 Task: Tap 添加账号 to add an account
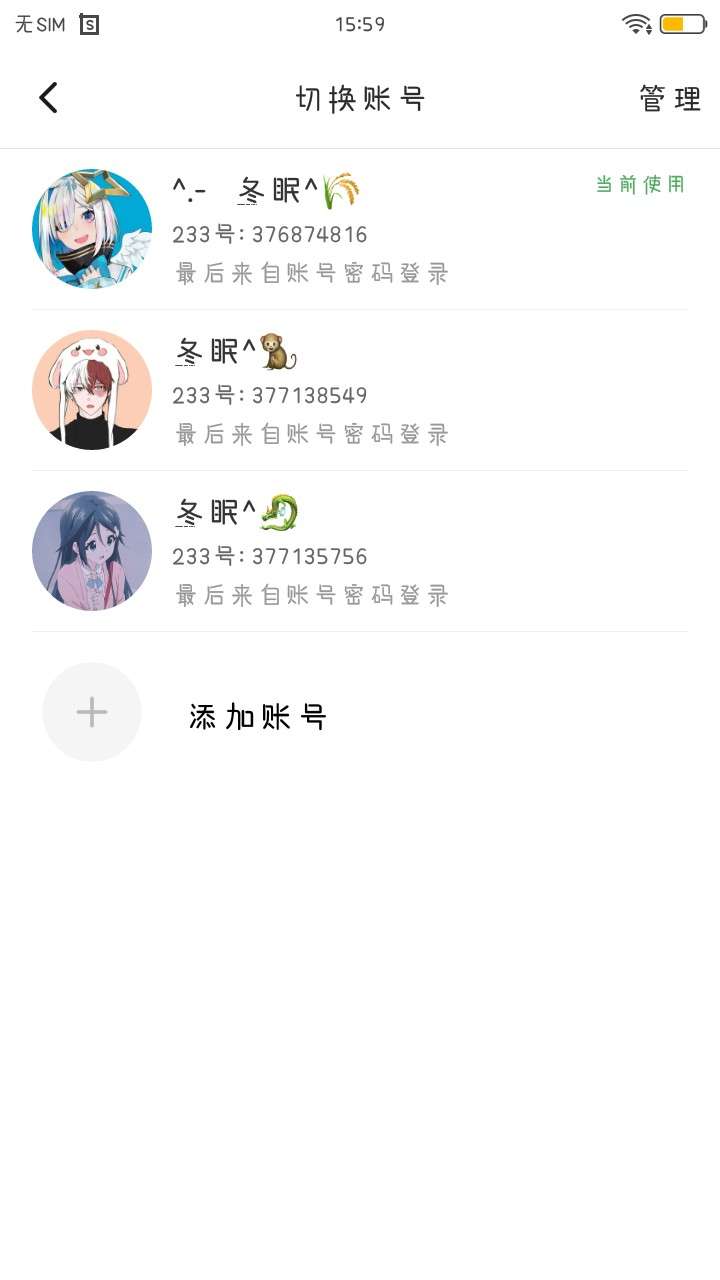click(x=257, y=716)
